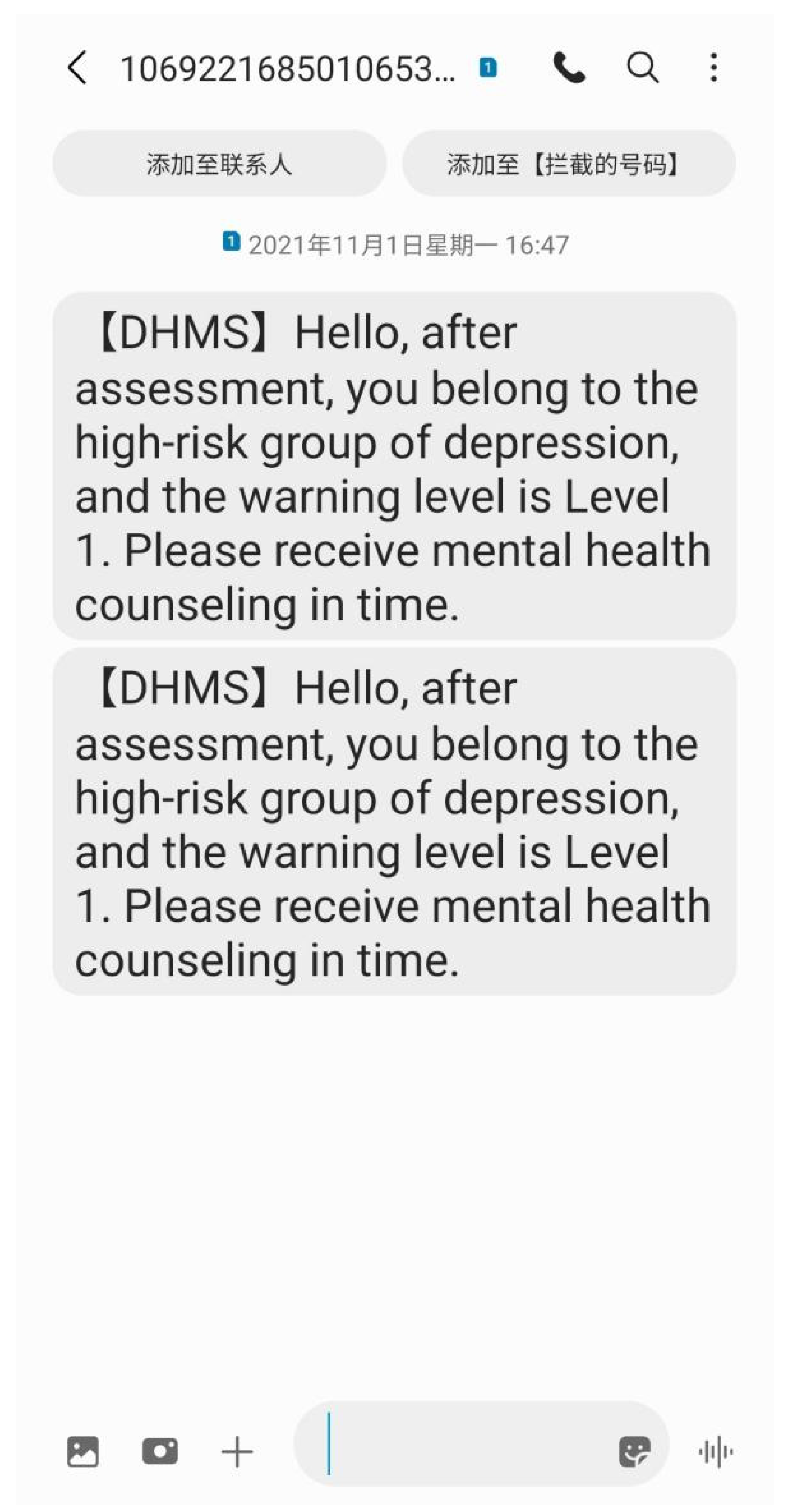791x1512 pixels.
Task: Search within this conversation
Action: pos(643,68)
